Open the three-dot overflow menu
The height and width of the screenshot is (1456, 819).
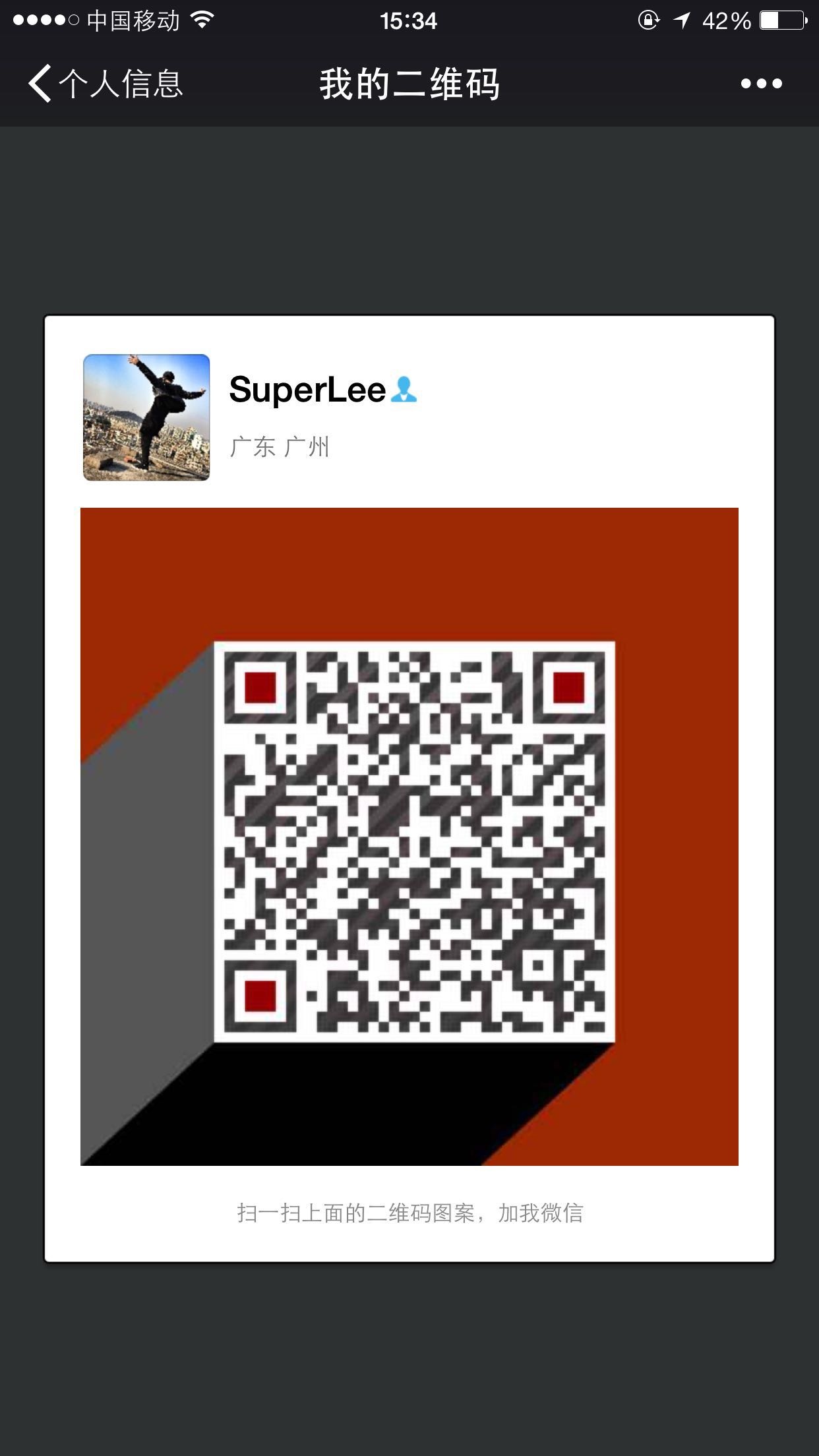pos(761,84)
